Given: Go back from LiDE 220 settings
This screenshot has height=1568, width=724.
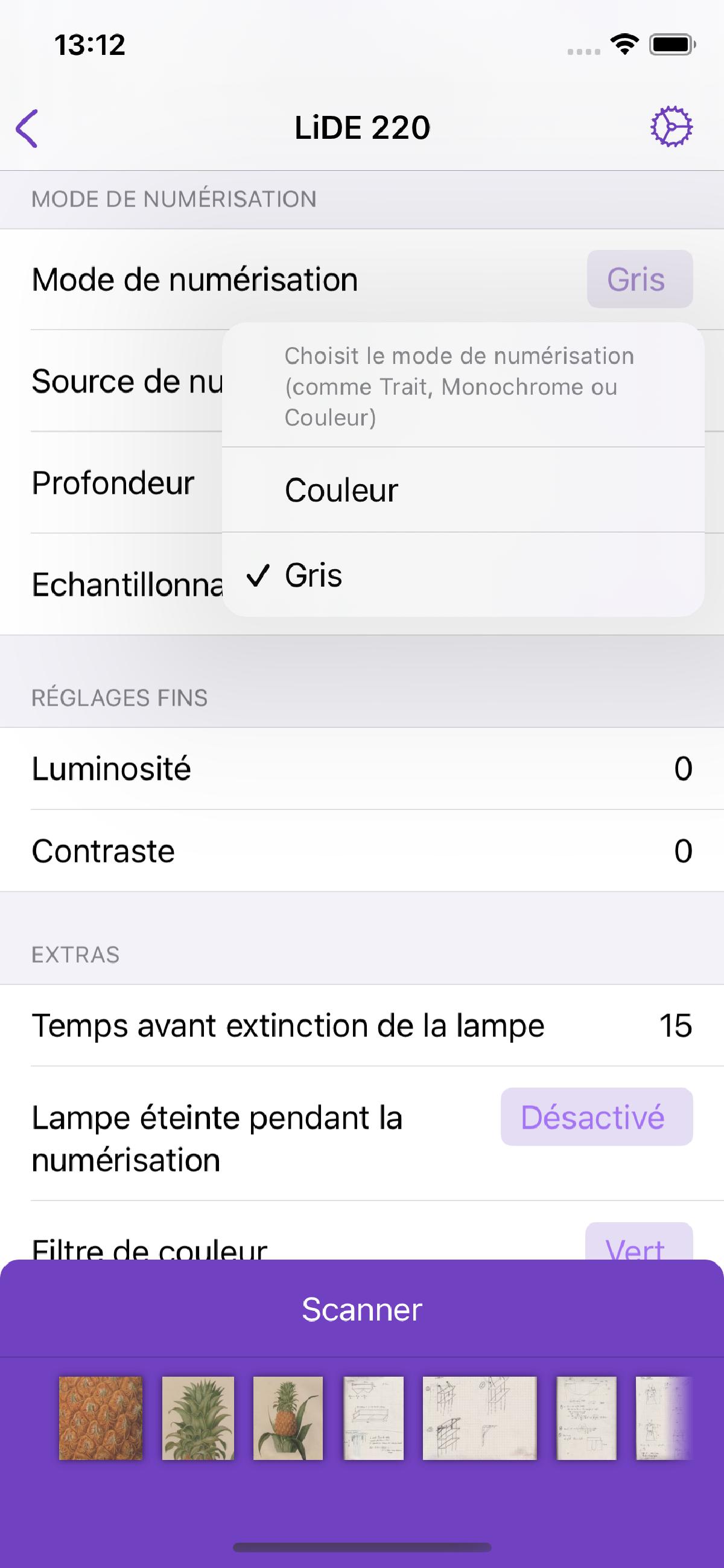Looking at the screenshot, I should click(27, 129).
